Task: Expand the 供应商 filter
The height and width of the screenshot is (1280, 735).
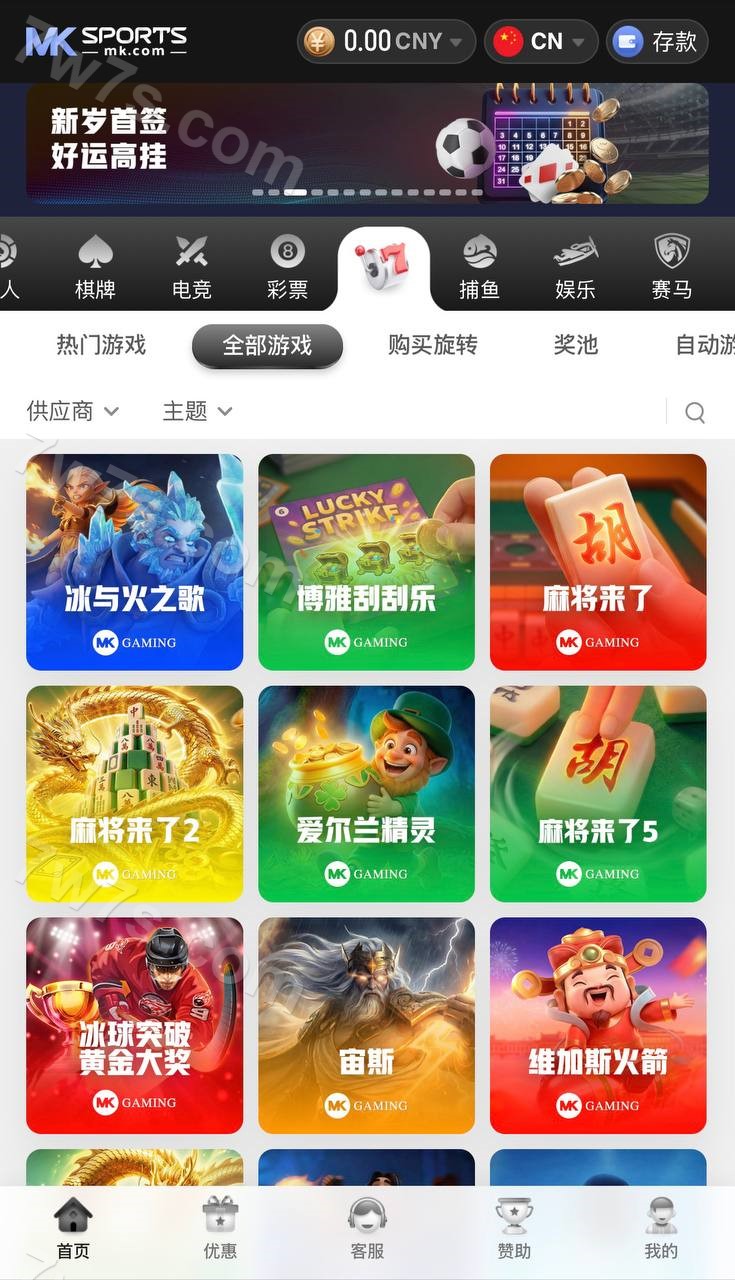Action: (x=73, y=411)
